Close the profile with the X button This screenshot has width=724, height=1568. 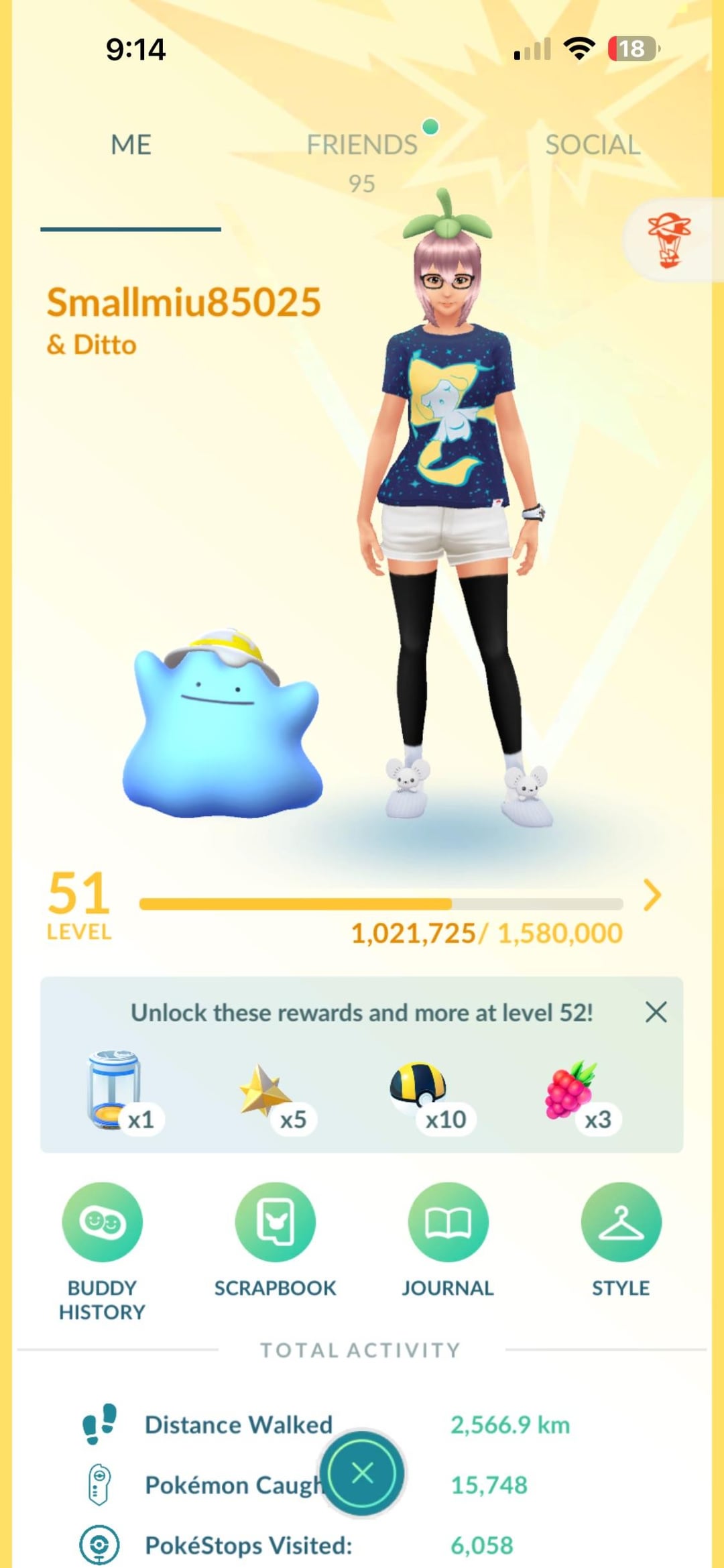tap(363, 1473)
